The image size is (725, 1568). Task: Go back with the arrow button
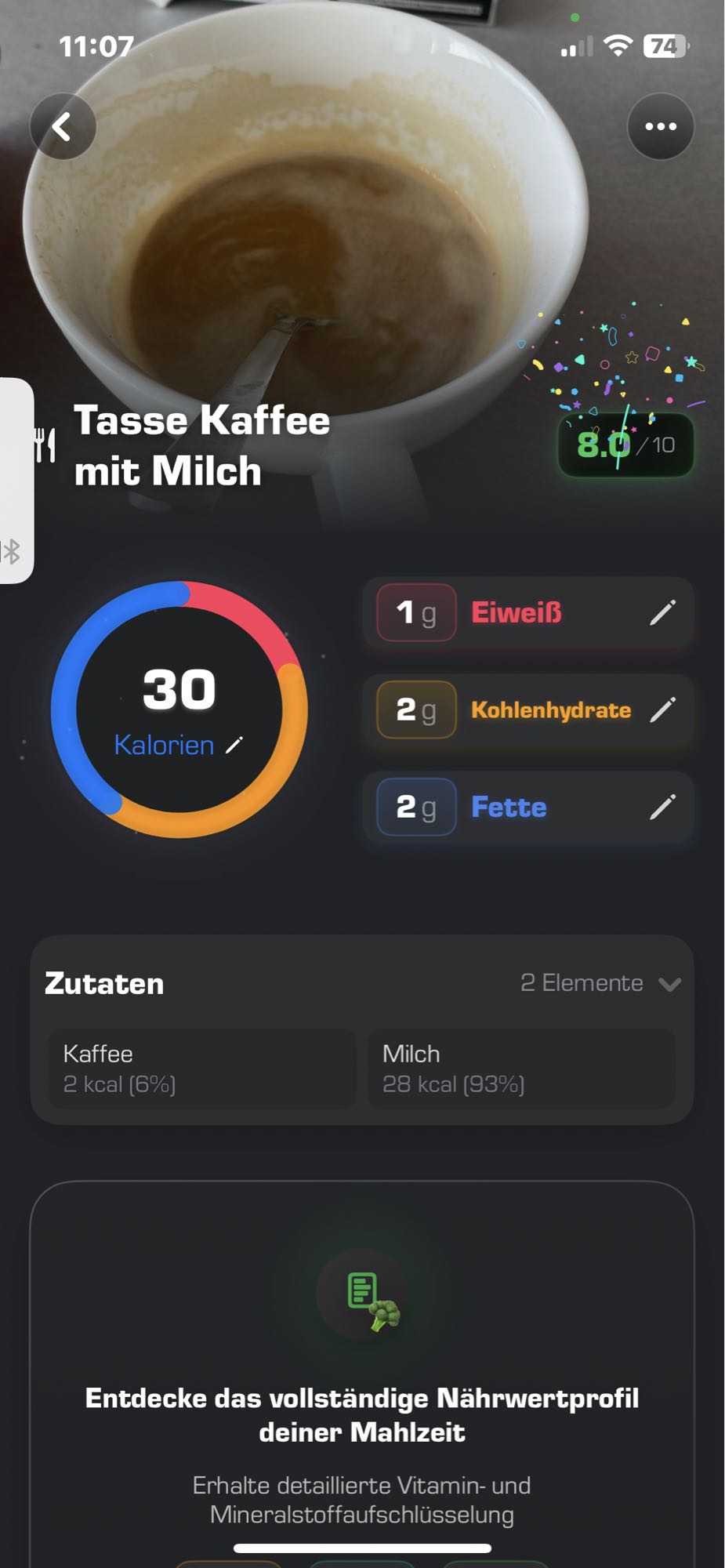(63, 127)
